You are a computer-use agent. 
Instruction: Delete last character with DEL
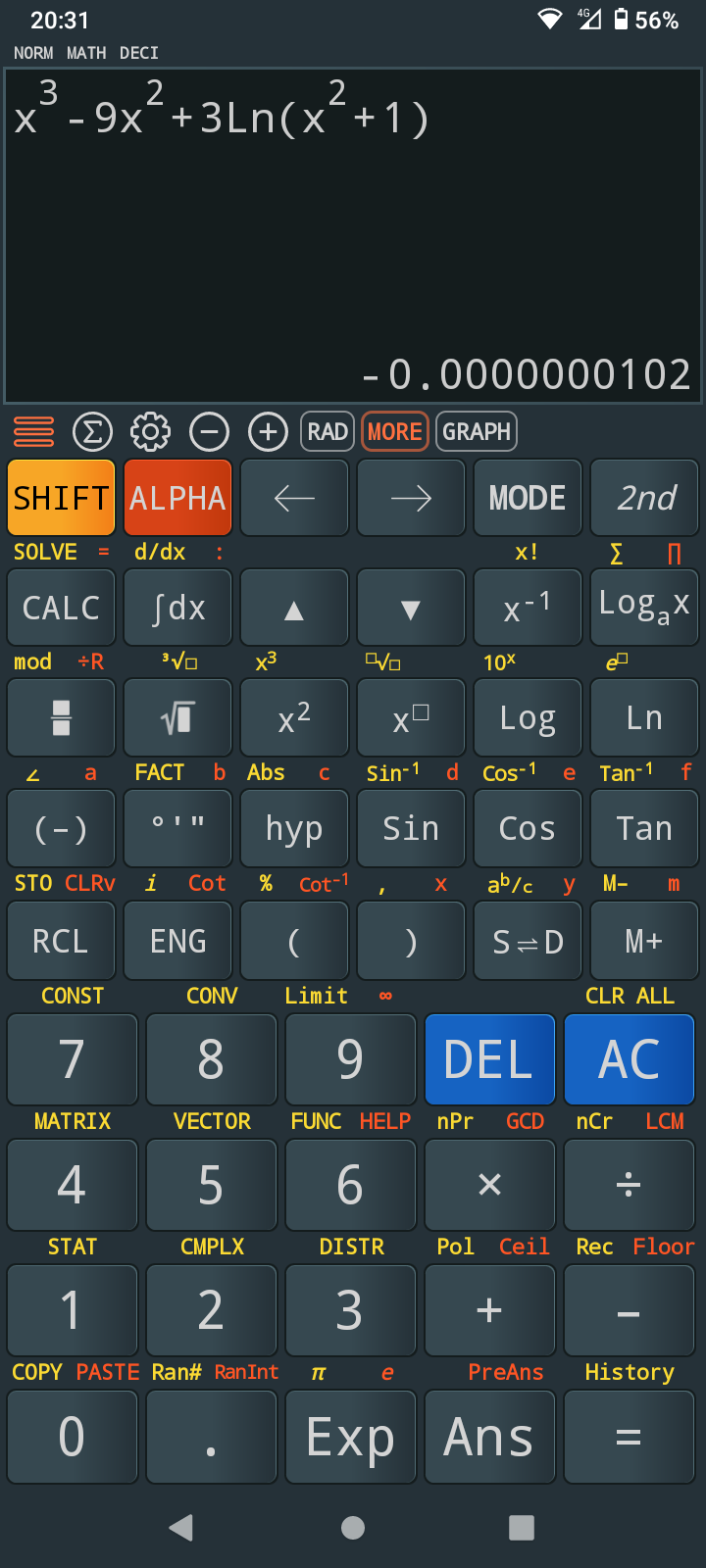tap(489, 1059)
